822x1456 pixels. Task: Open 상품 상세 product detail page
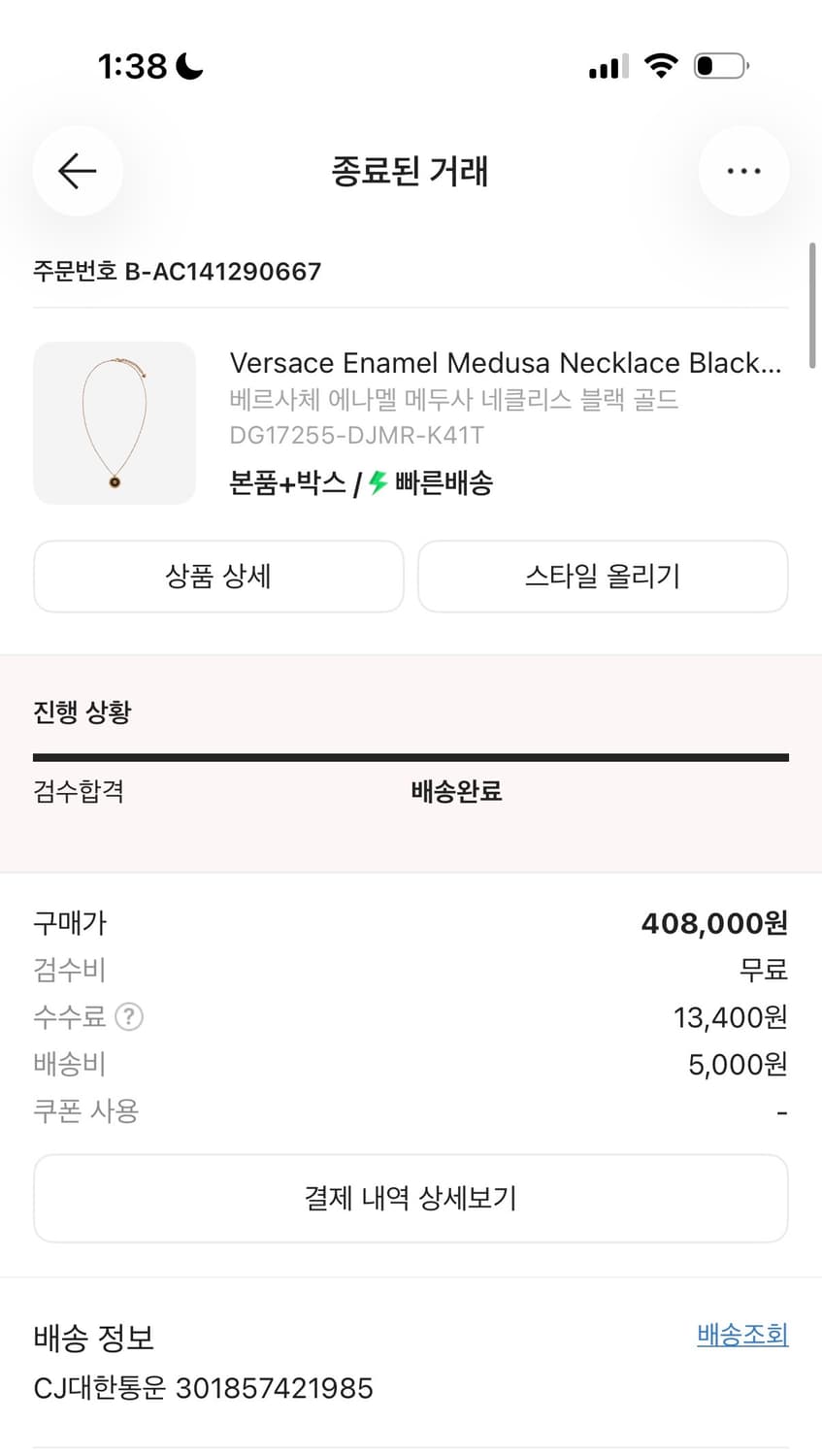(217, 576)
